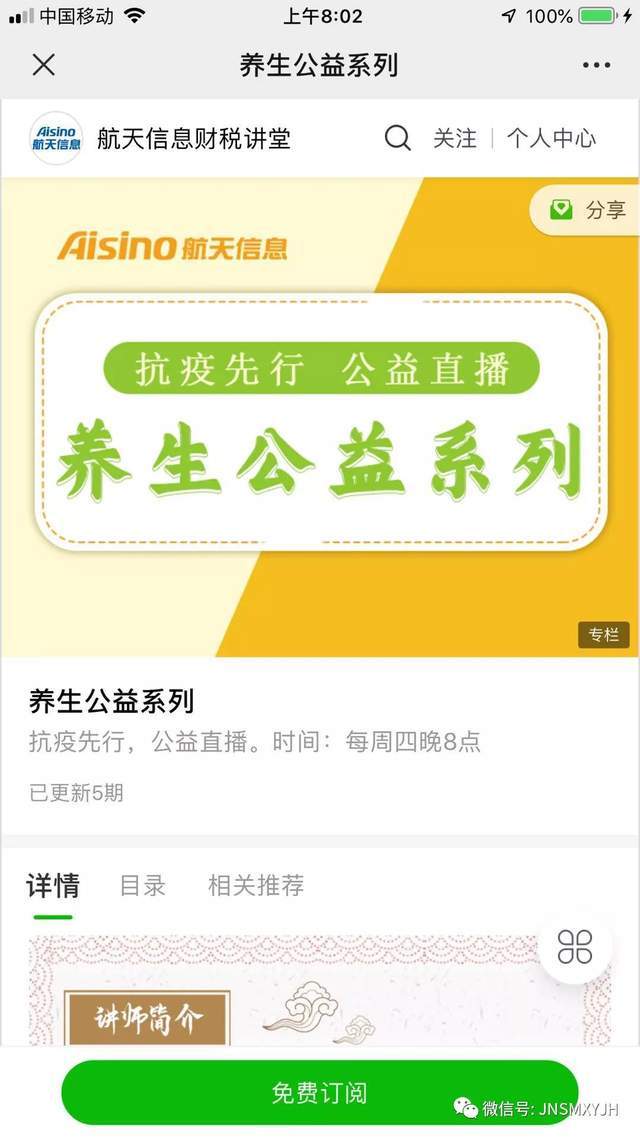Switch to the 相关推荐 tab
This screenshot has width=640, height=1138.
click(x=256, y=885)
